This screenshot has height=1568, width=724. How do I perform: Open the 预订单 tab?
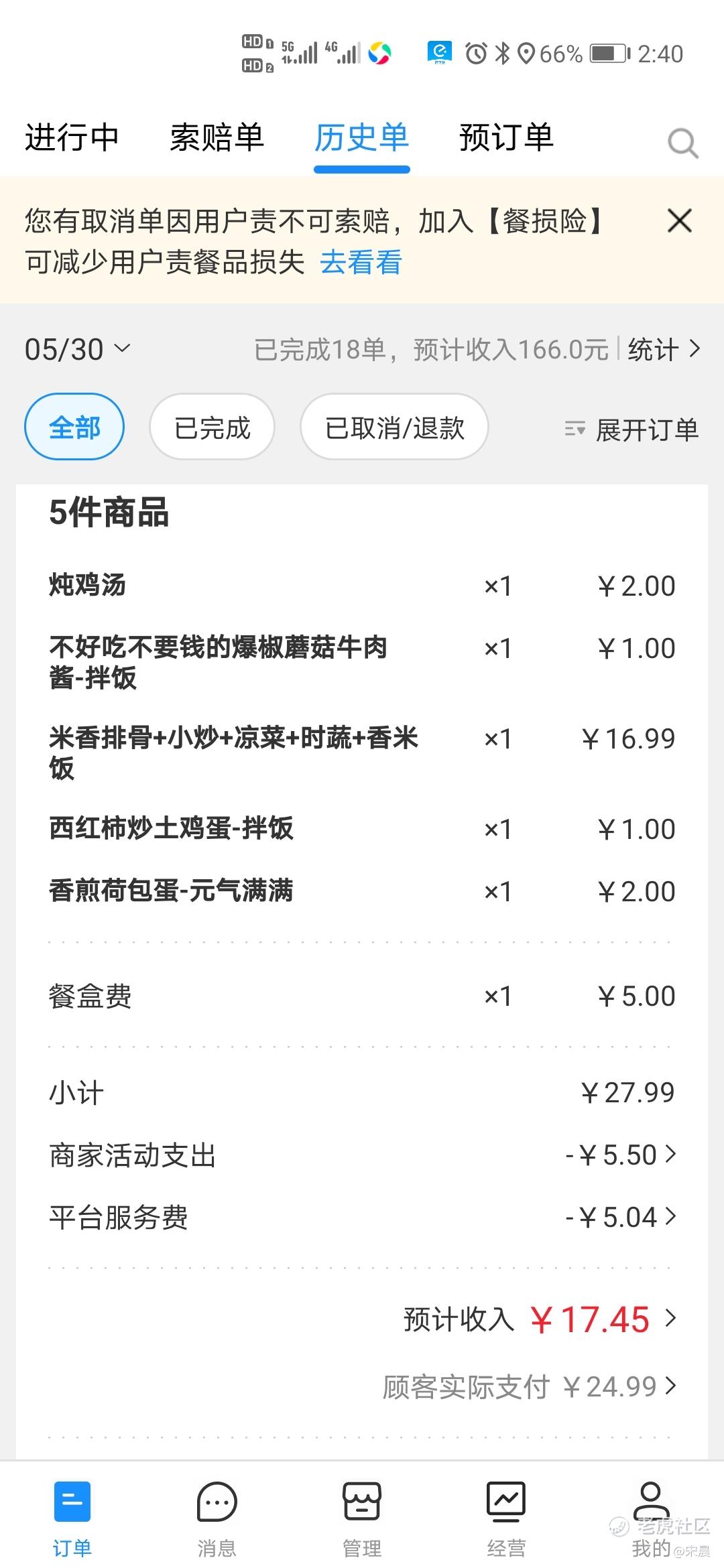(x=506, y=138)
